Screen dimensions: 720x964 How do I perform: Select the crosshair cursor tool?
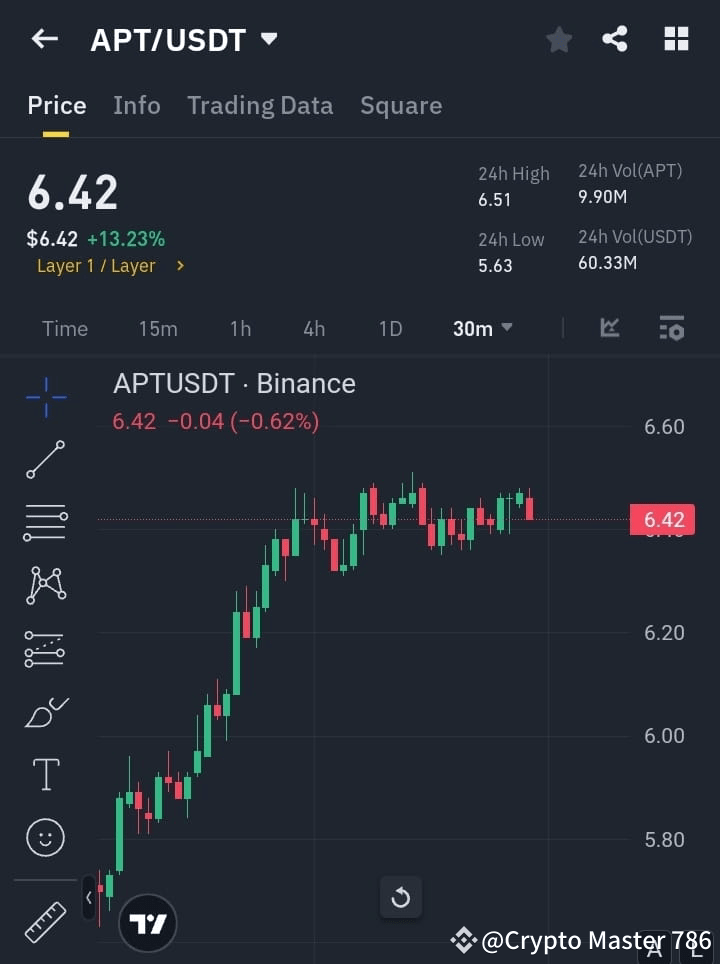[45, 397]
